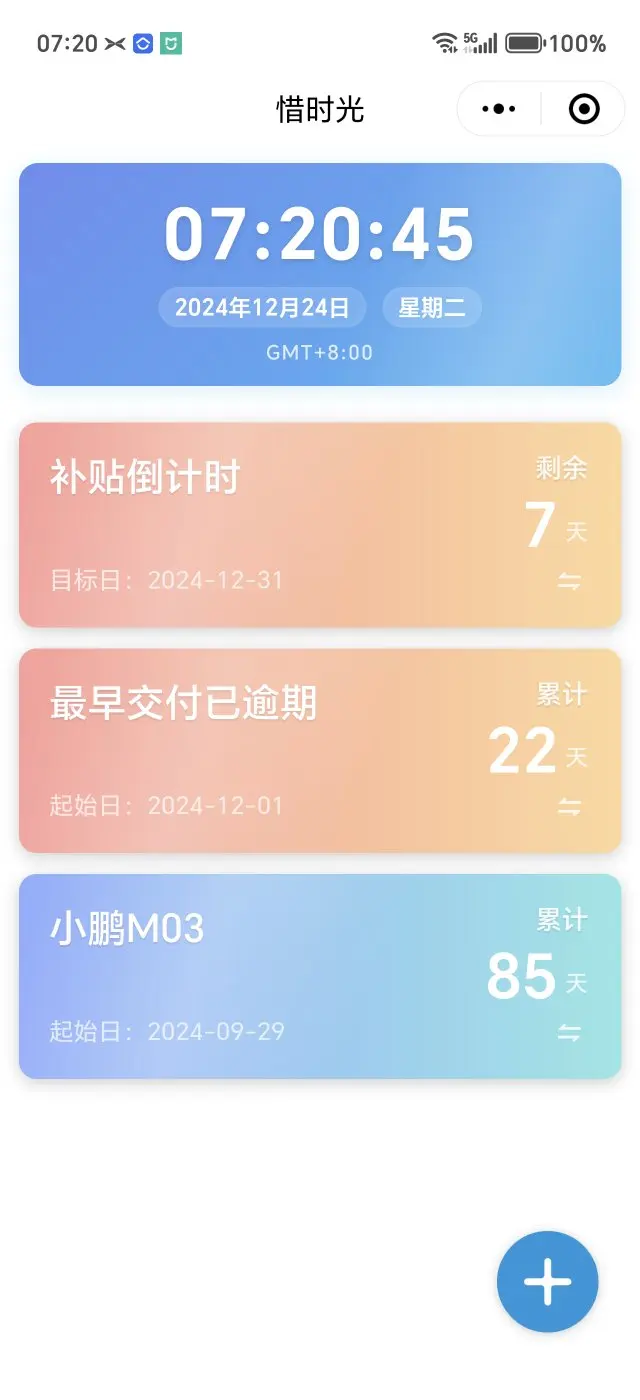Open the mini program's three-dot menu
This screenshot has height=1400, width=640.
pos(499,109)
